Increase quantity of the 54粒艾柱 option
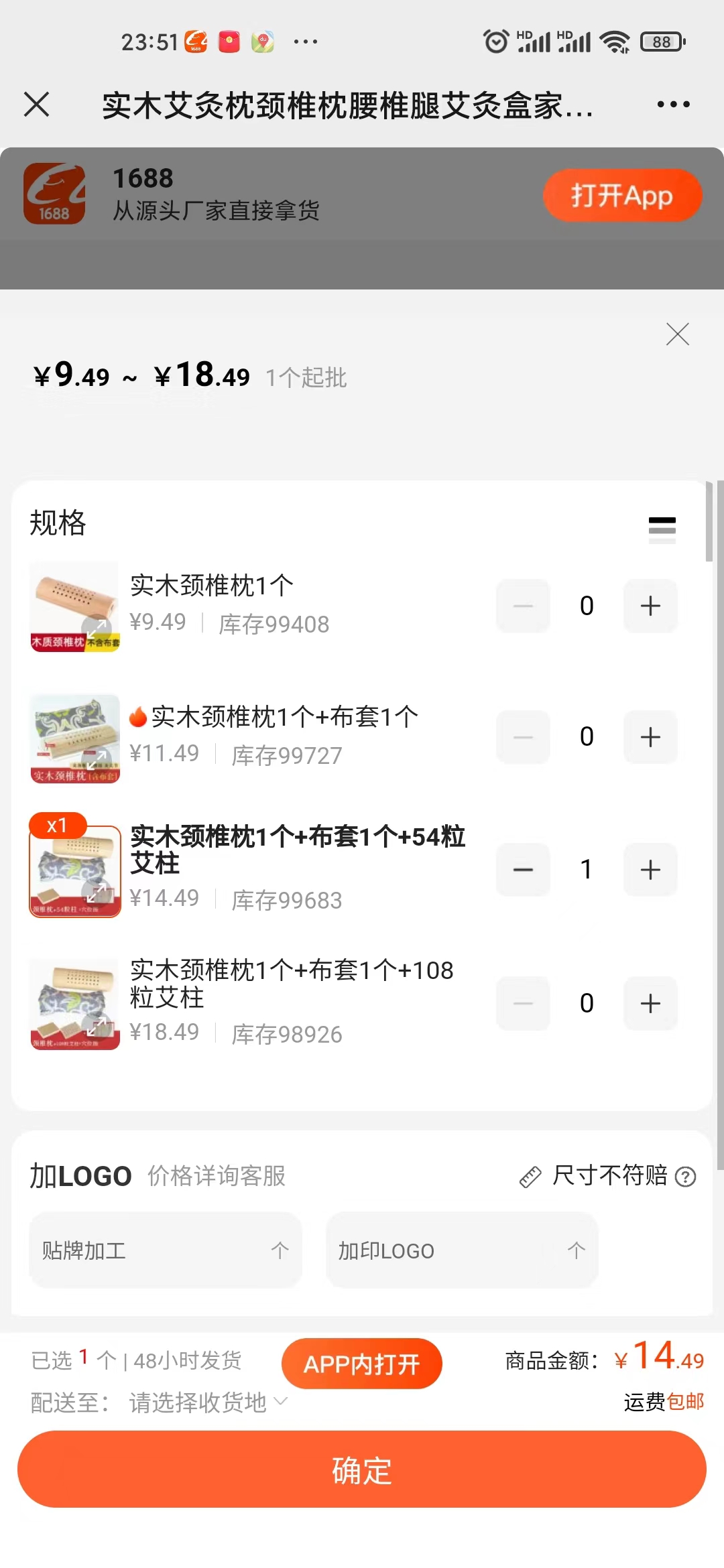The height and width of the screenshot is (1568, 724). 650,870
